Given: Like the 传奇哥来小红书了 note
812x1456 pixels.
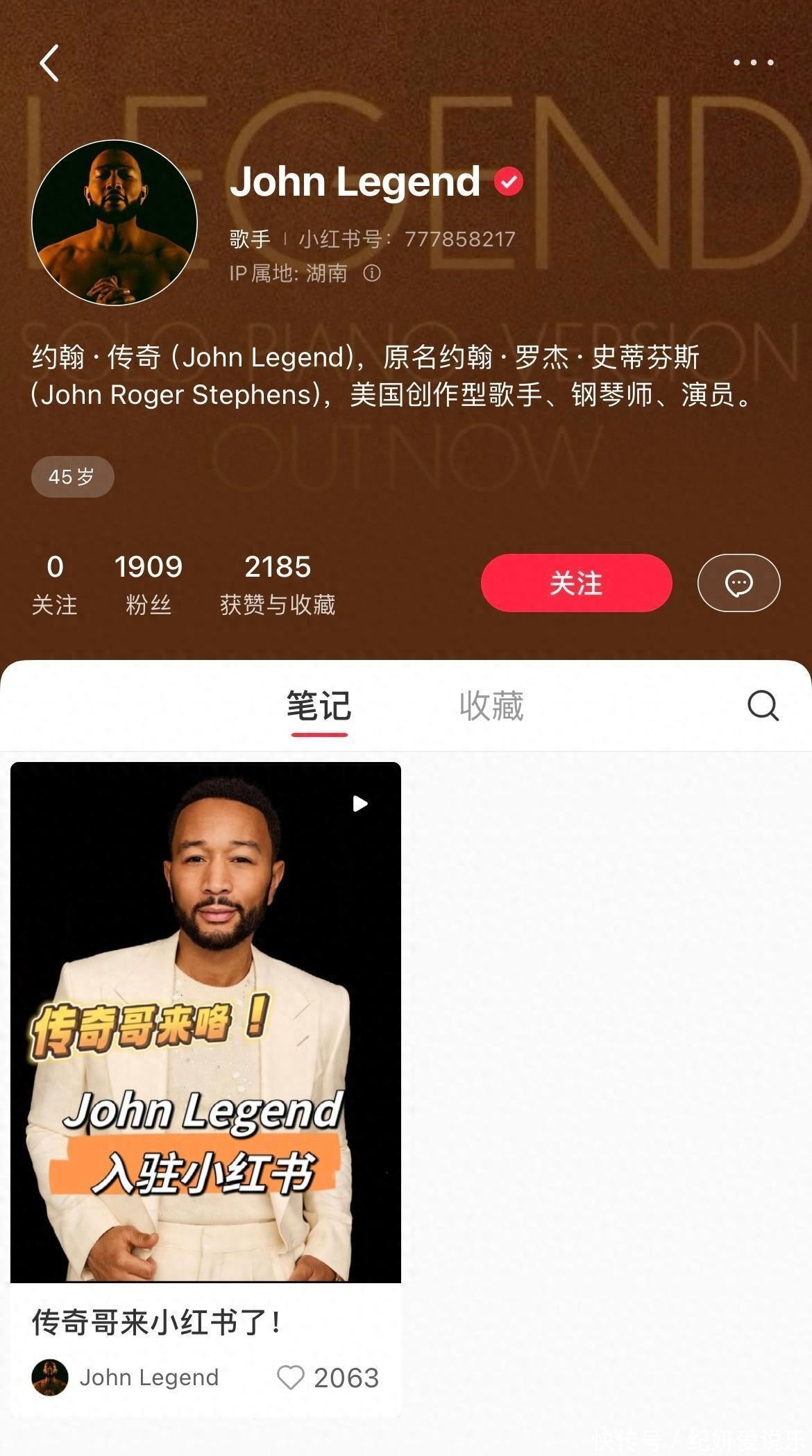Looking at the screenshot, I should pos(291,1378).
